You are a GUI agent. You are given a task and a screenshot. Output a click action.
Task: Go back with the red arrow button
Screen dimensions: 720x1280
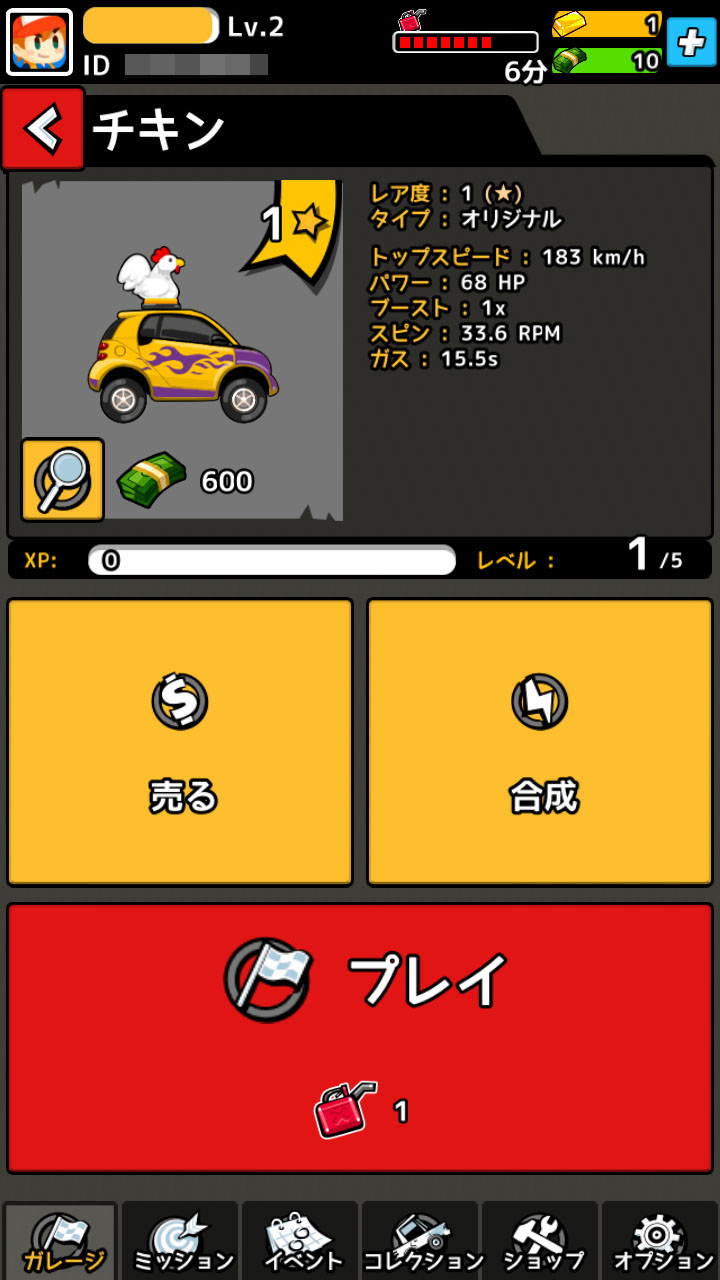43,128
